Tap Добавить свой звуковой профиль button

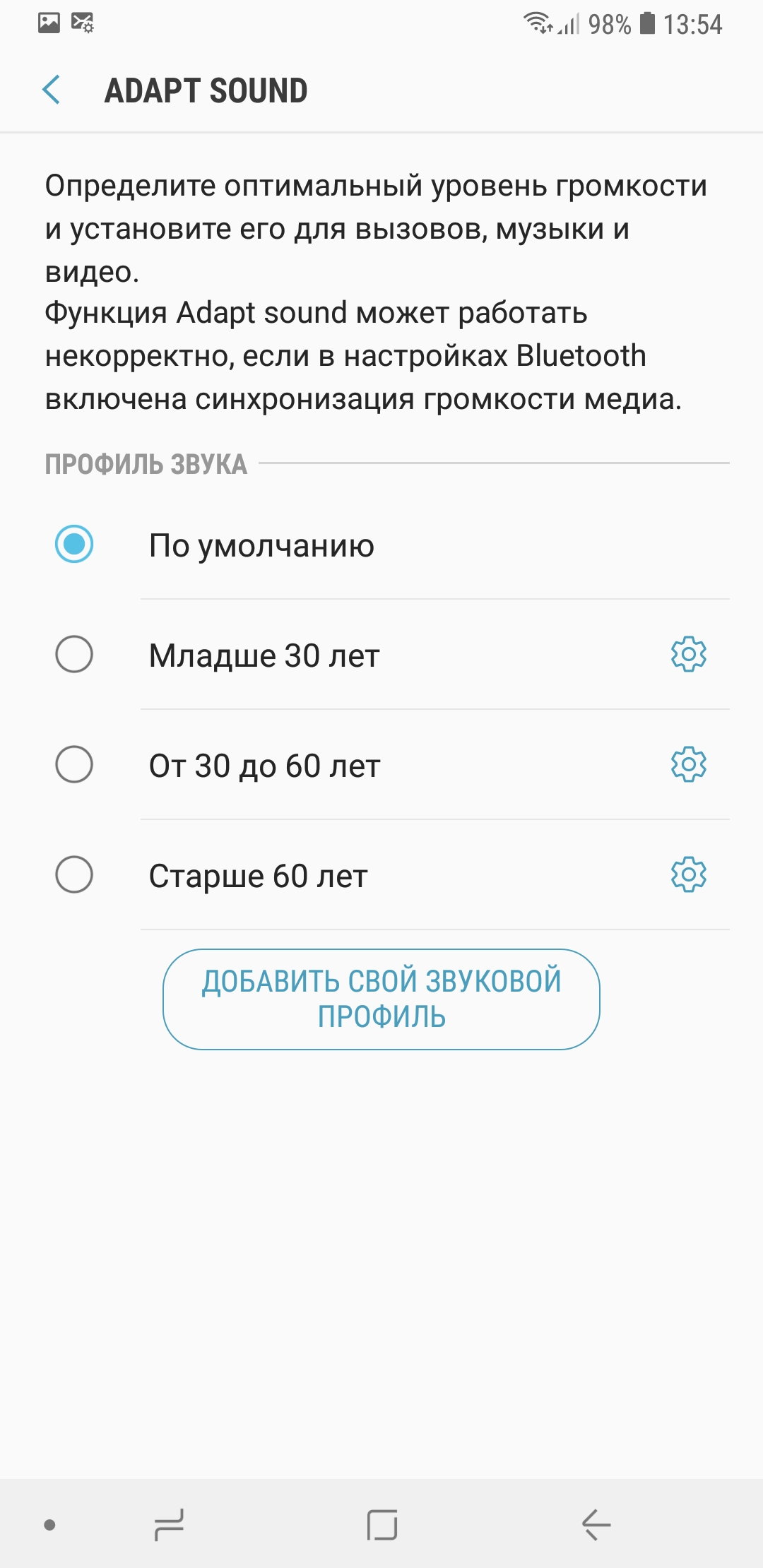tap(381, 999)
